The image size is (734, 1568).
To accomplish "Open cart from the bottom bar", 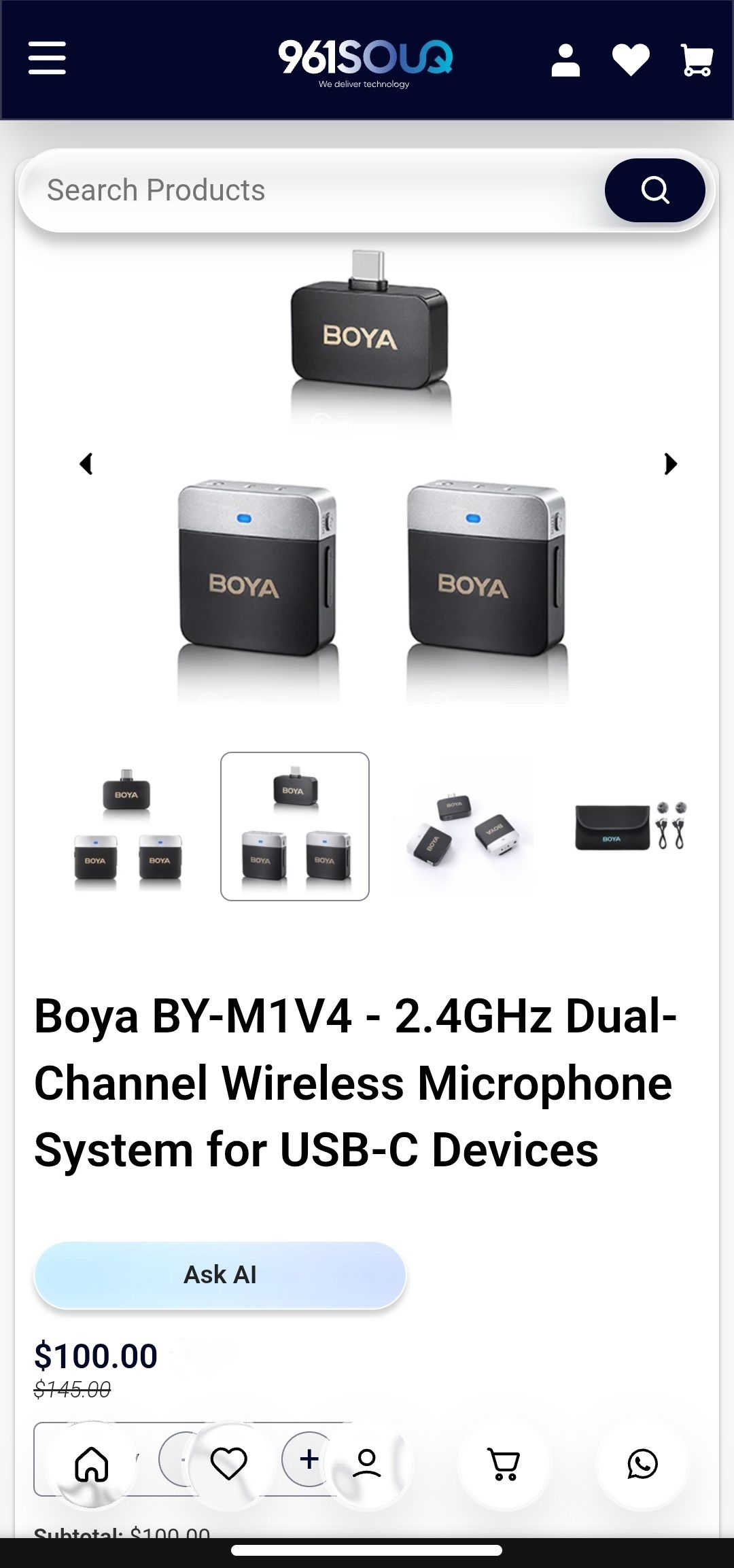I will (x=504, y=1463).
